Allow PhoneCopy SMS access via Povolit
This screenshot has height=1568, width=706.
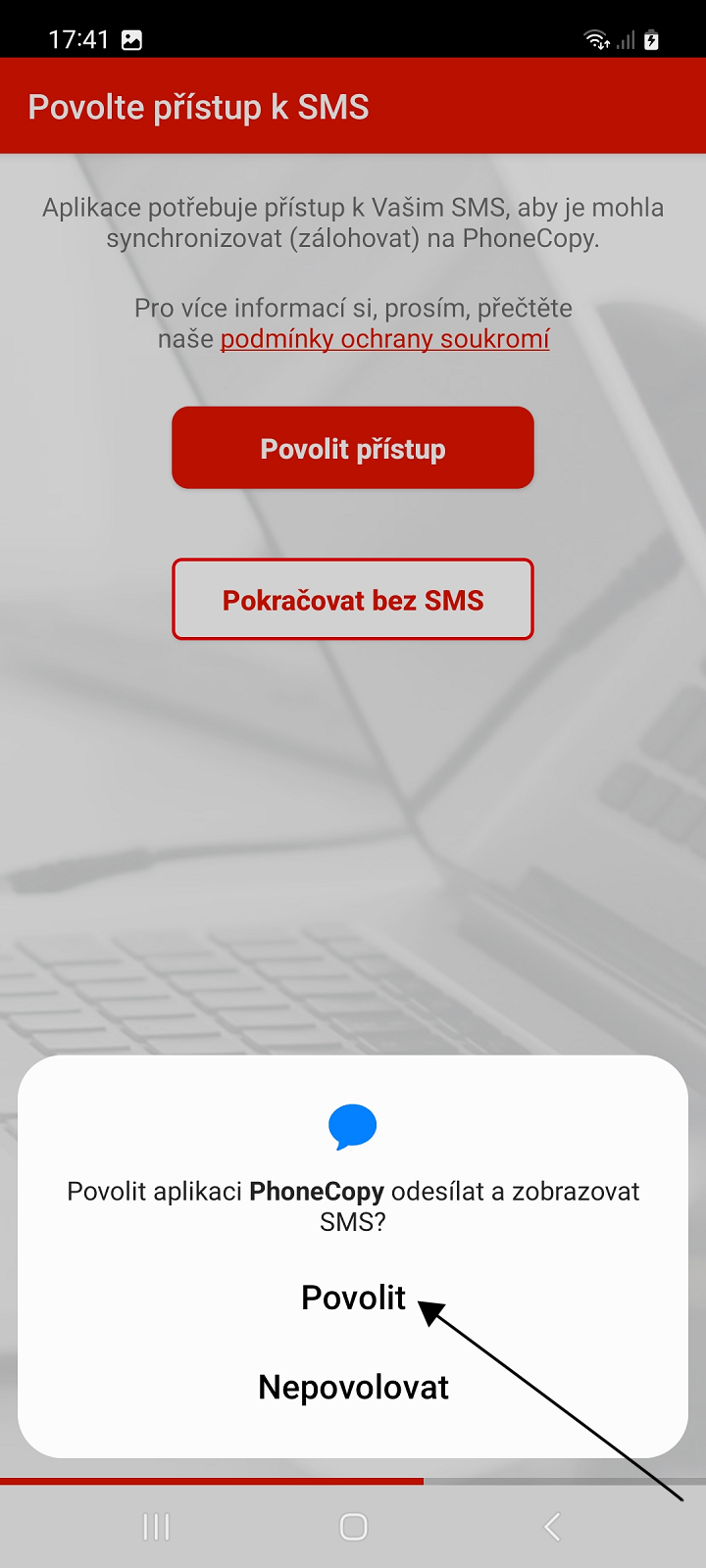353,1298
